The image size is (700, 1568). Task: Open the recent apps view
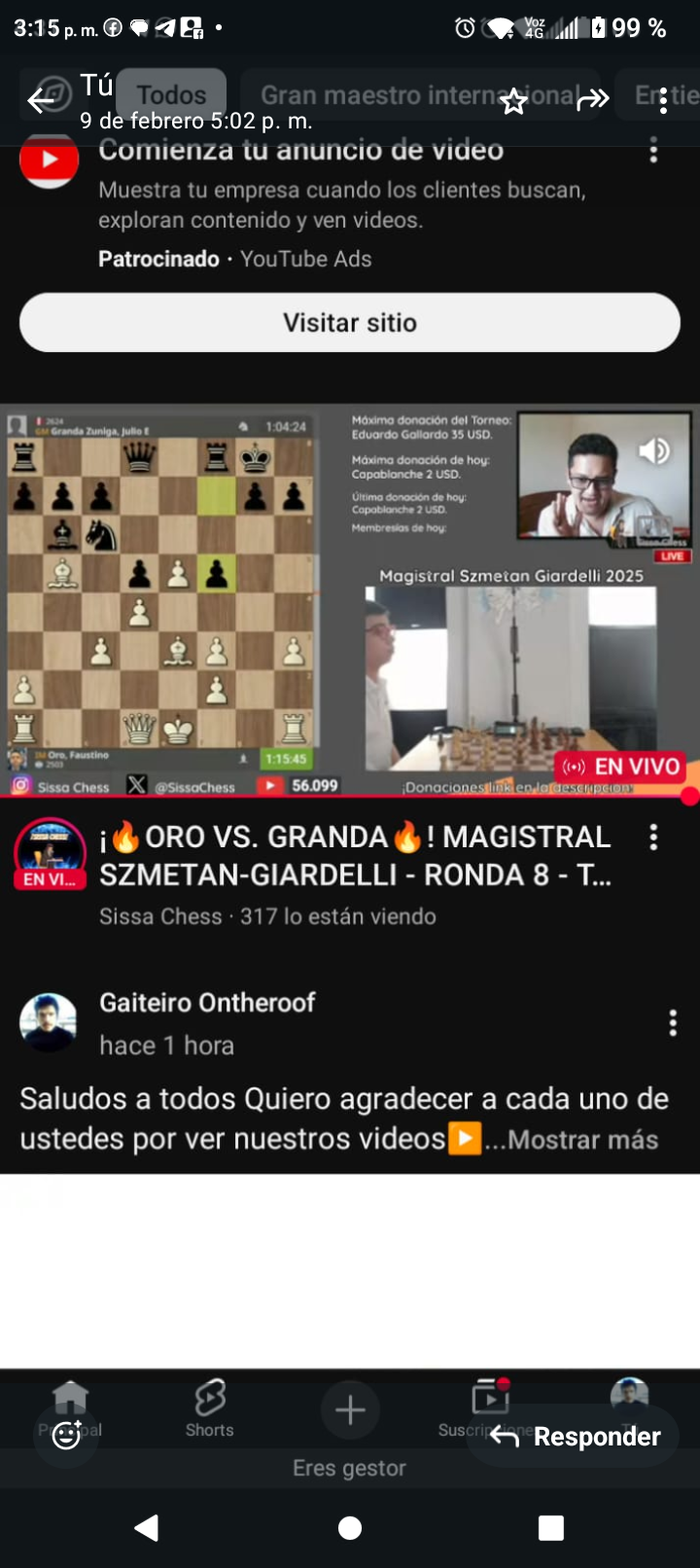point(550,1528)
